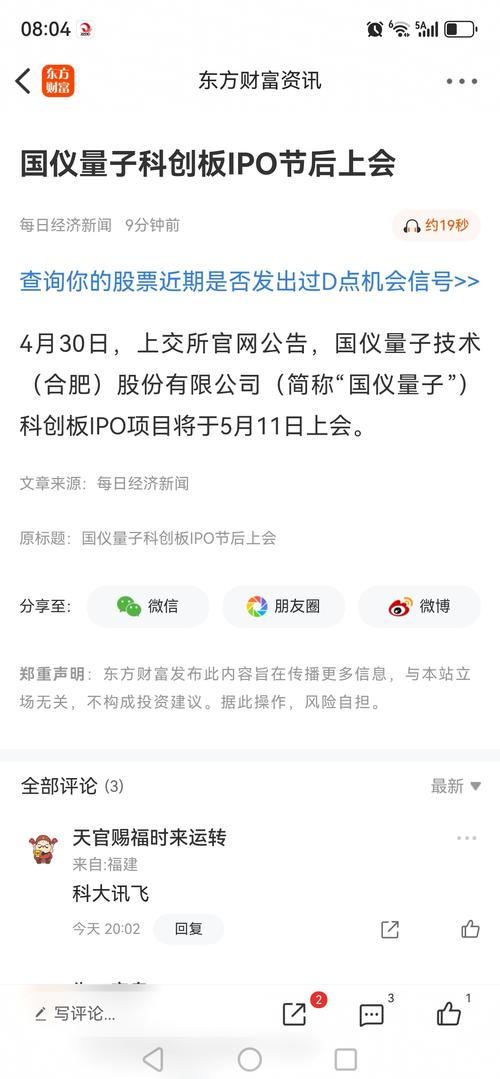Reply to the 科大讯飞 comment
Viewport: 500px width, 1079px height.
click(188, 929)
